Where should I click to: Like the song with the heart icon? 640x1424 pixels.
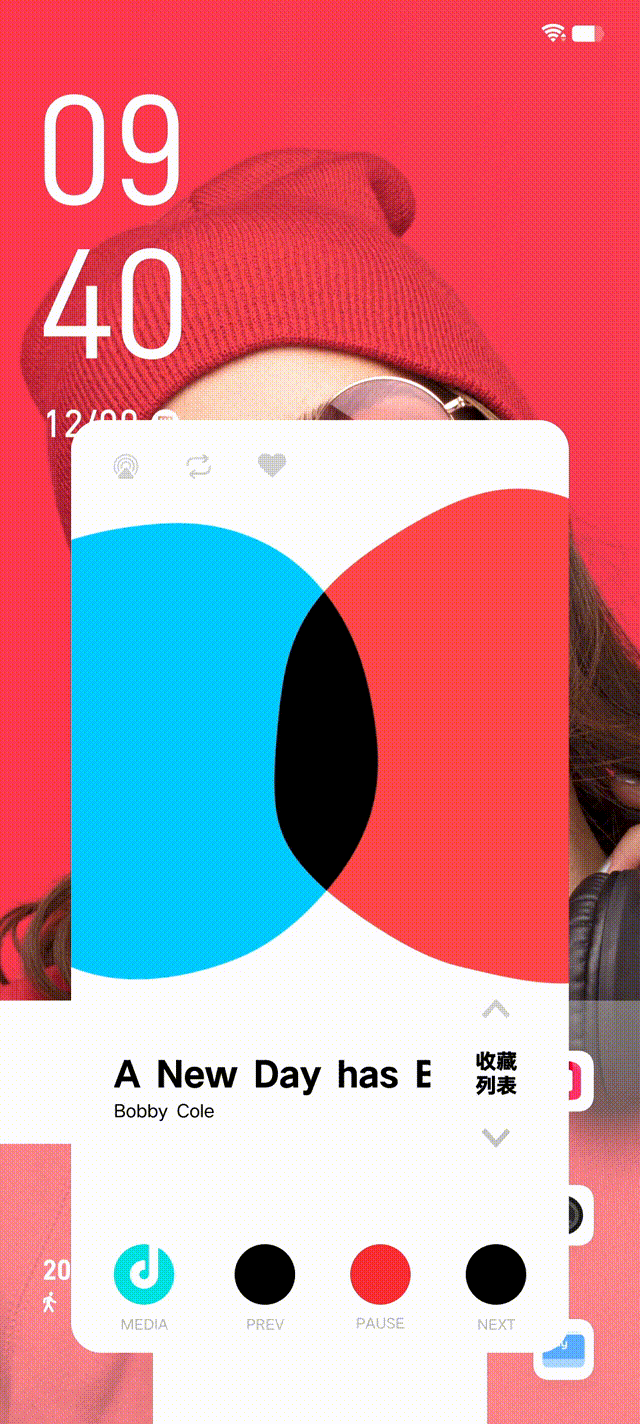[272, 465]
